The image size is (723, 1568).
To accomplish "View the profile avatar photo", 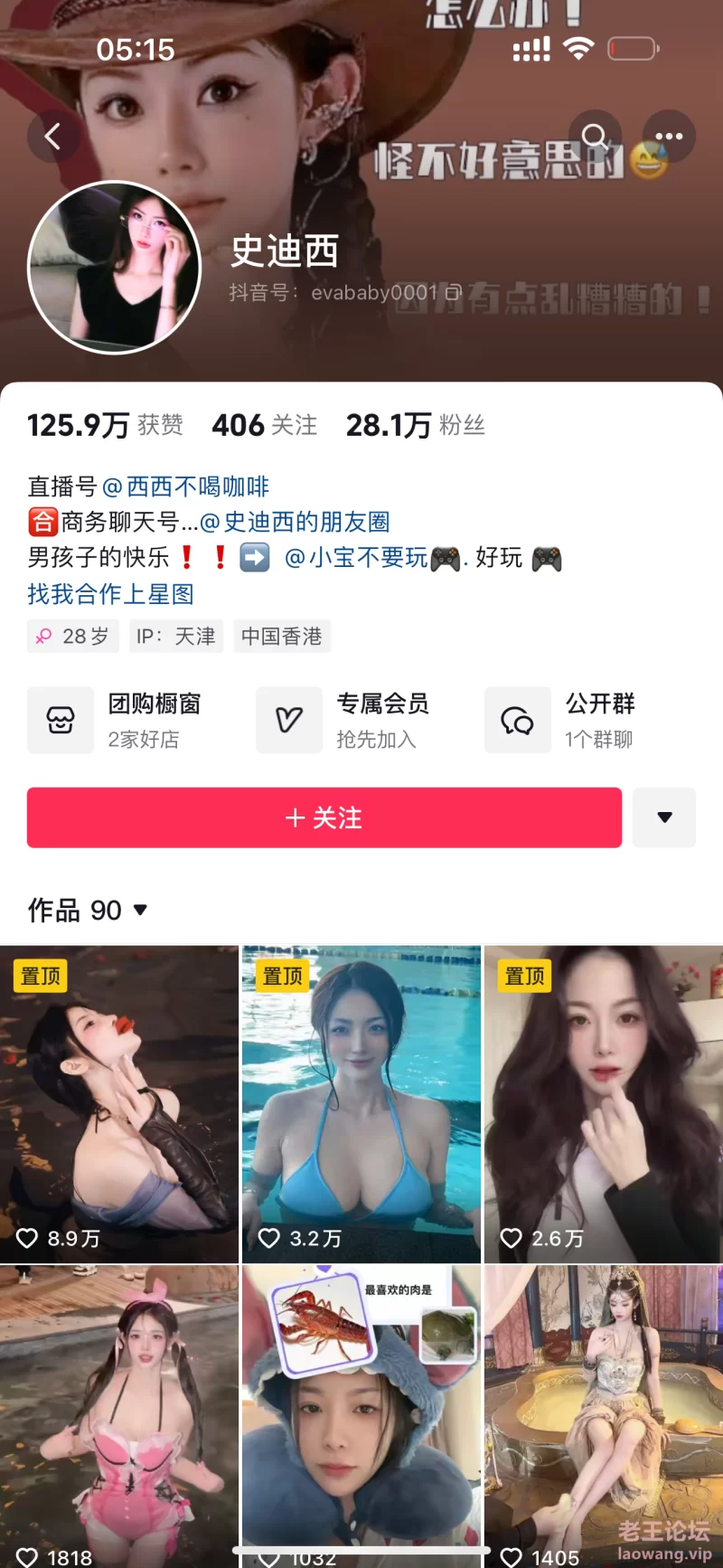I will pos(114,268).
